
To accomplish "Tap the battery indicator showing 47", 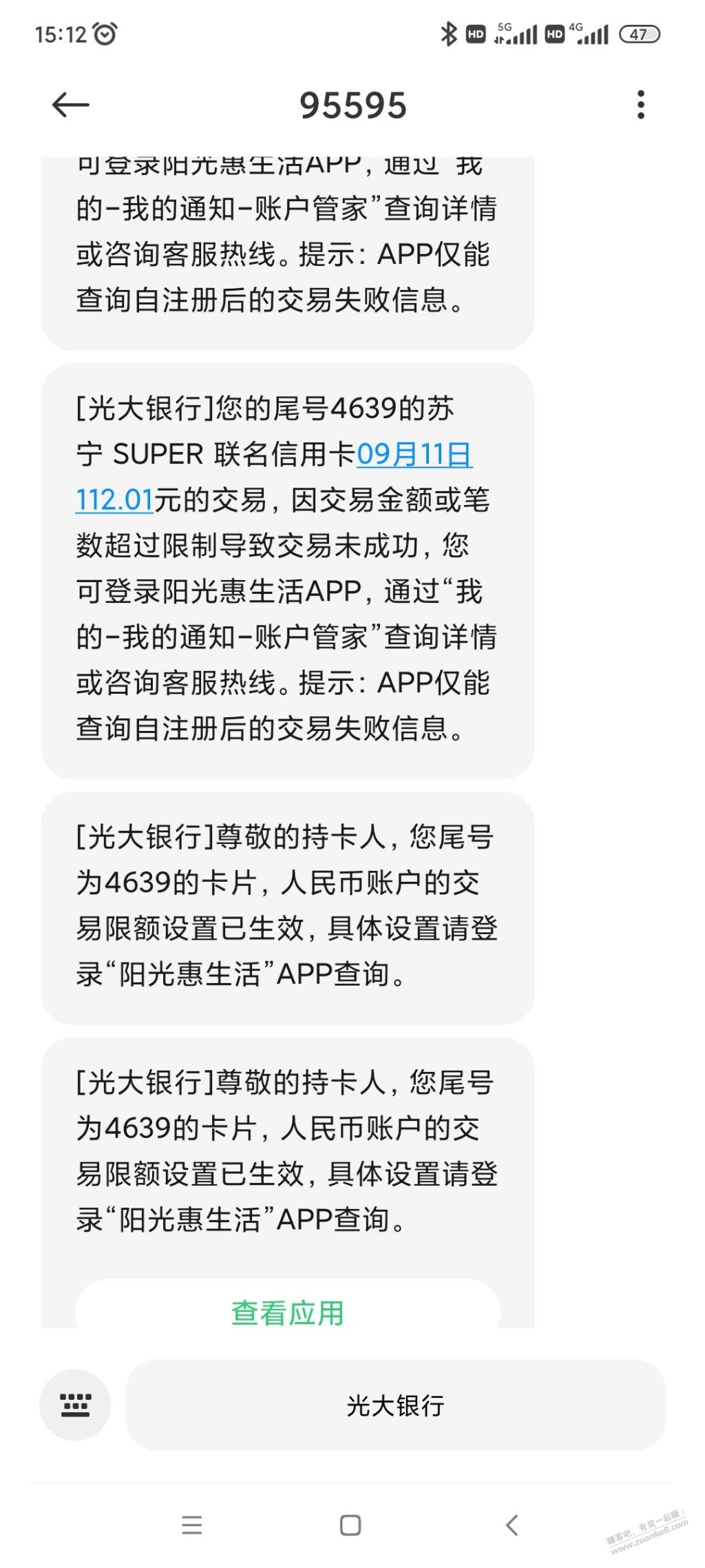I will click(639, 32).
